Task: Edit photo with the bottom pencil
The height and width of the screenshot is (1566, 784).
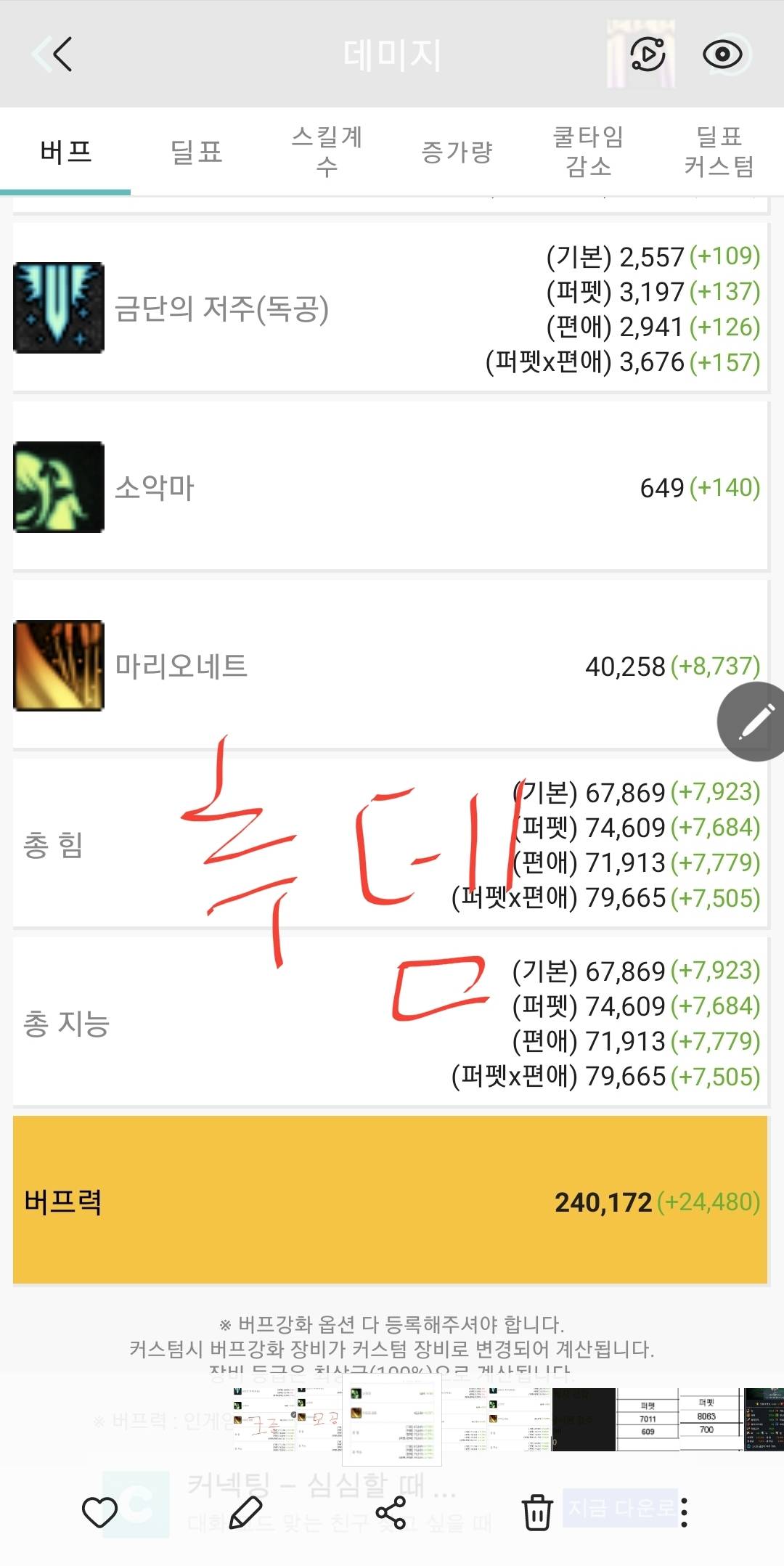Action: point(245,1513)
